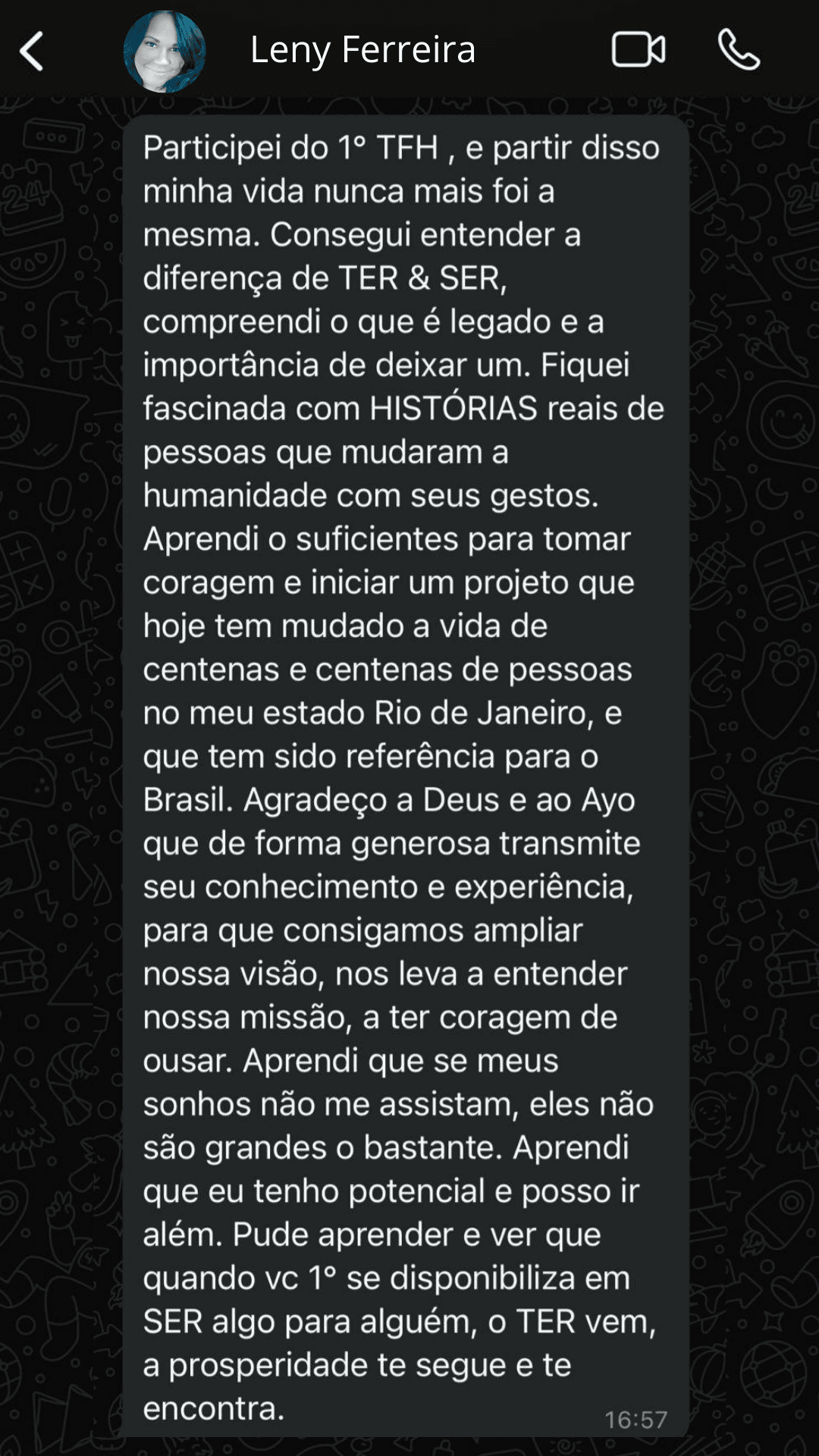Start a voice call with Leny Ferreira
The image size is (819, 1456).
(x=738, y=50)
